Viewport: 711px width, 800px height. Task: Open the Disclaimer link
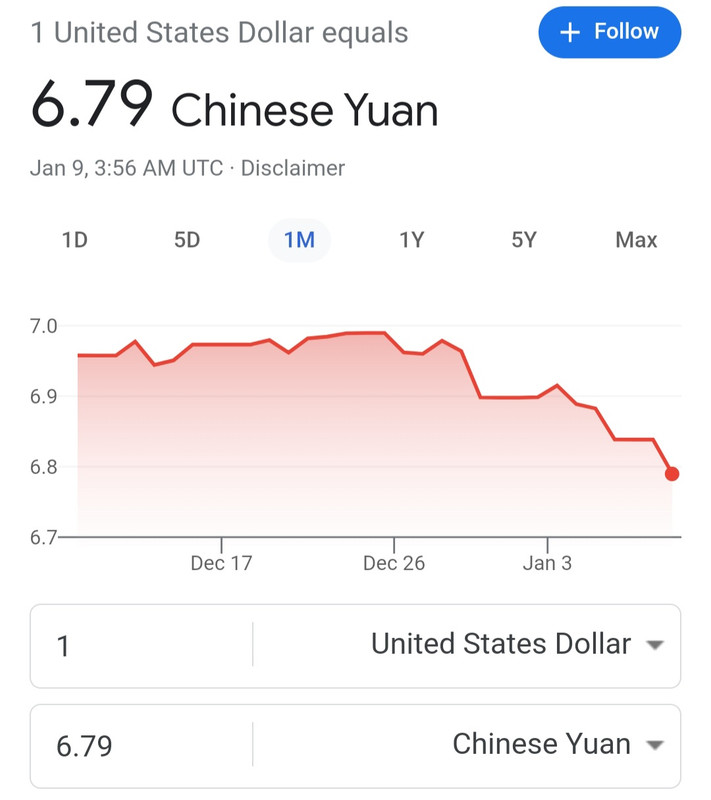(x=293, y=168)
